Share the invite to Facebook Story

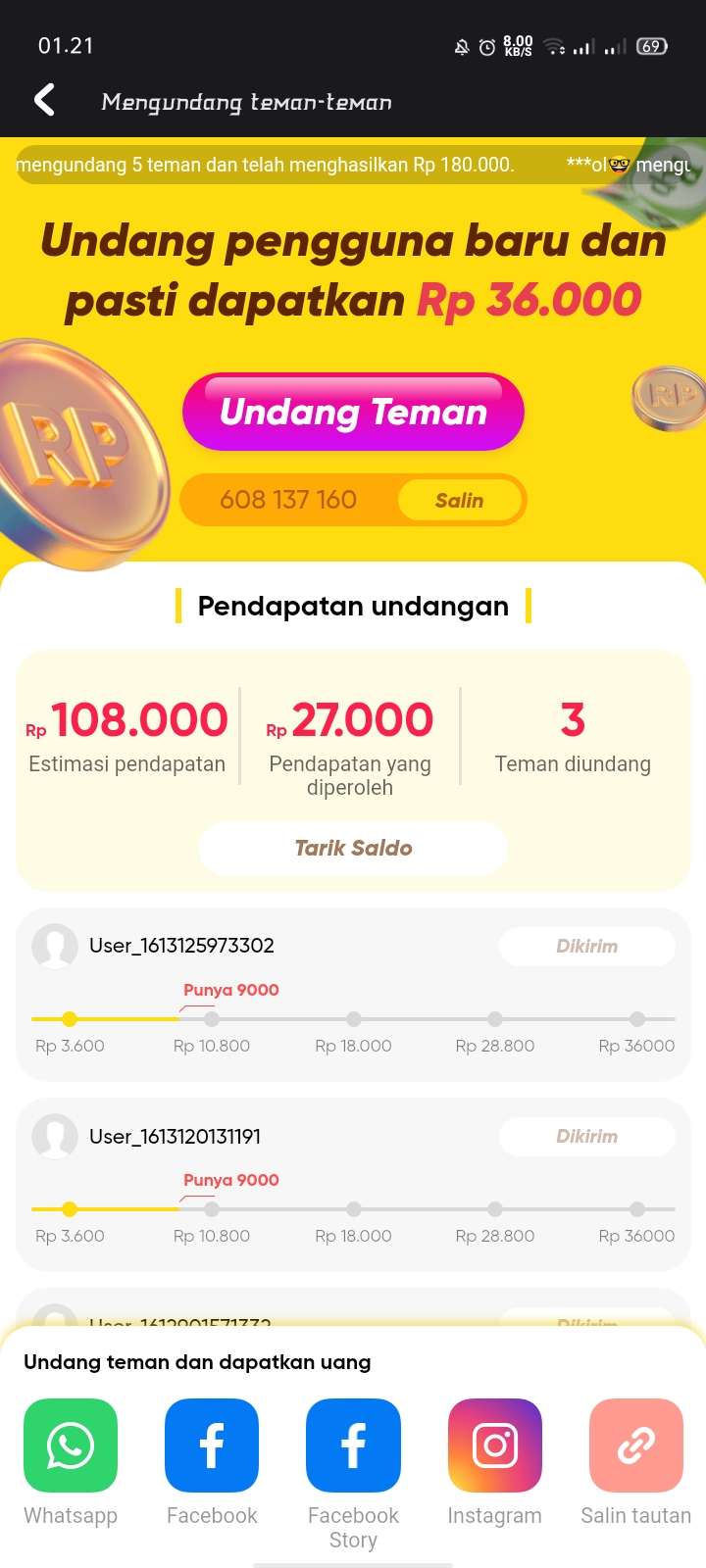(x=353, y=1445)
